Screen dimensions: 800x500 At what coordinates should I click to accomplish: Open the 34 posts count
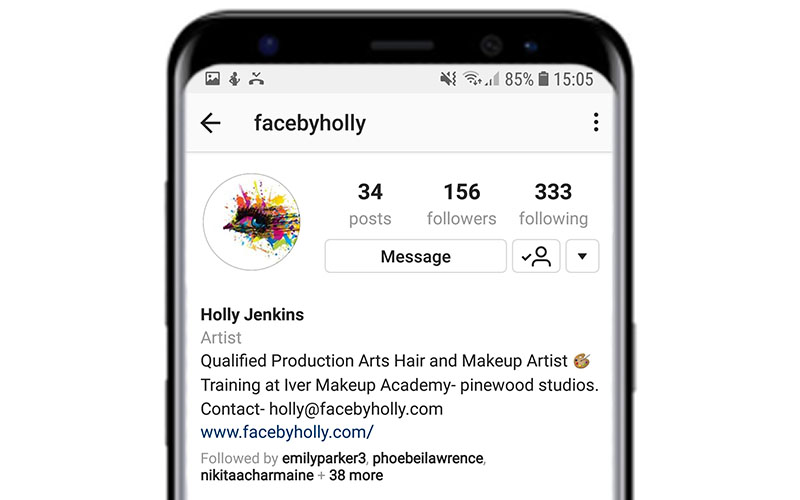pos(370,203)
